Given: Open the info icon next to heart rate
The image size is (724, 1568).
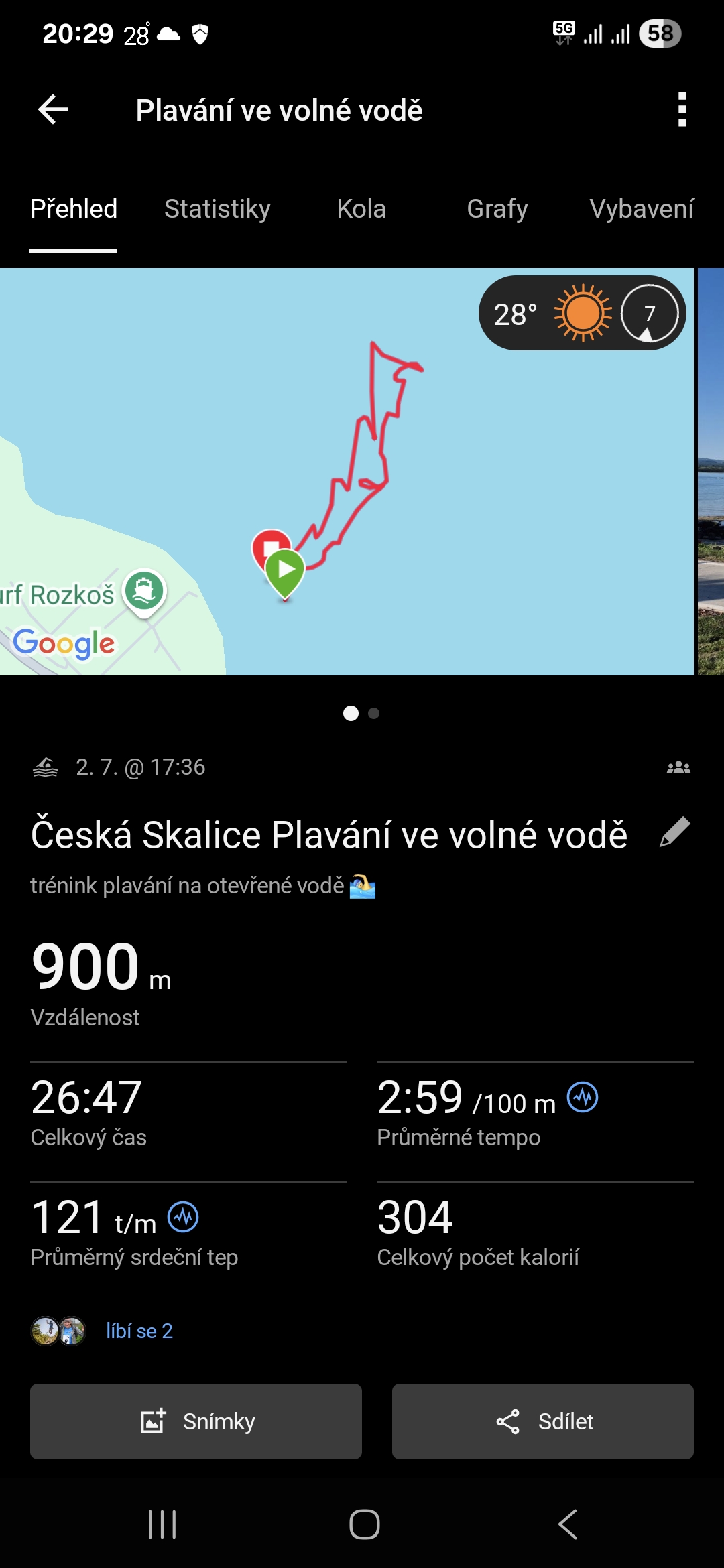Looking at the screenshot, I should coord(183,1218).
